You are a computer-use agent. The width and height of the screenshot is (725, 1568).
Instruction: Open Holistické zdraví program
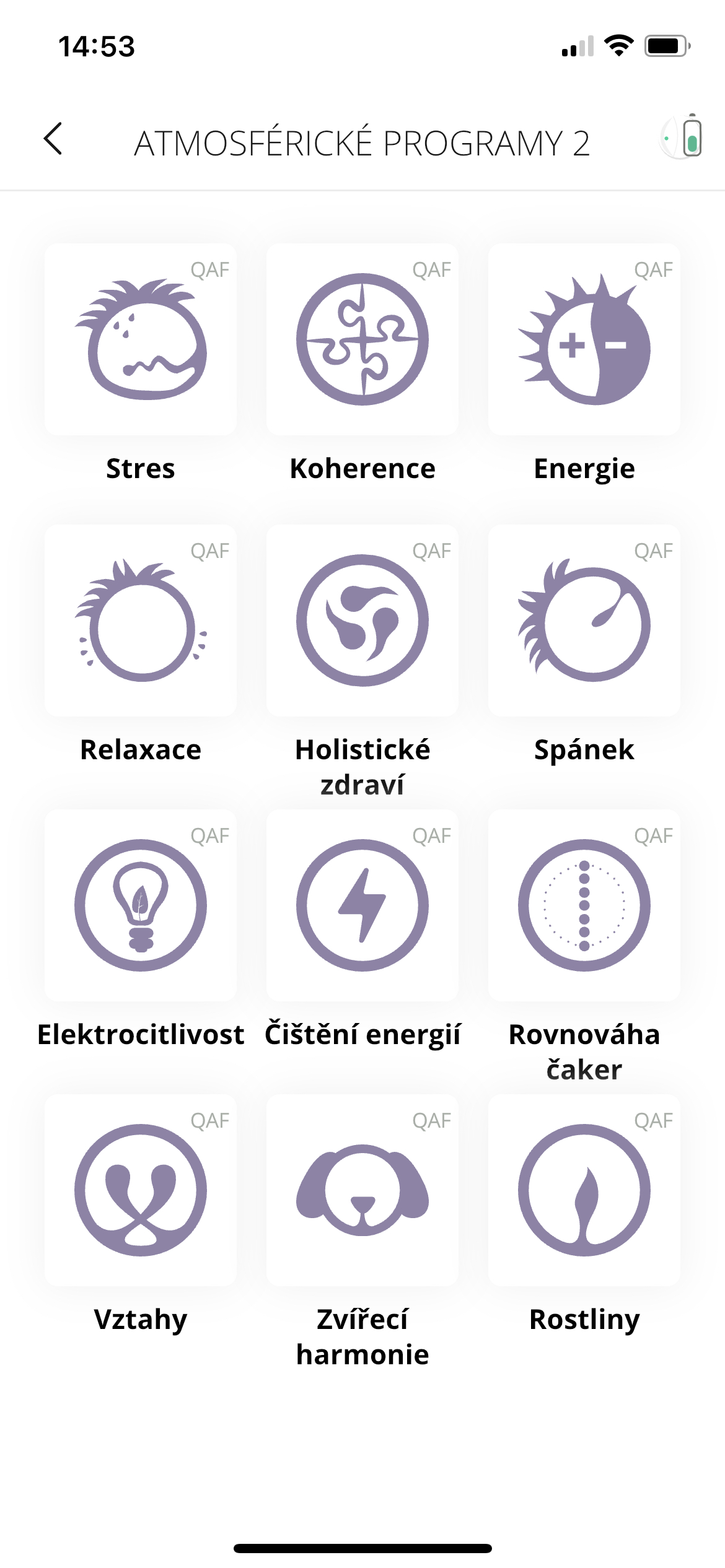tap(362, 621)
